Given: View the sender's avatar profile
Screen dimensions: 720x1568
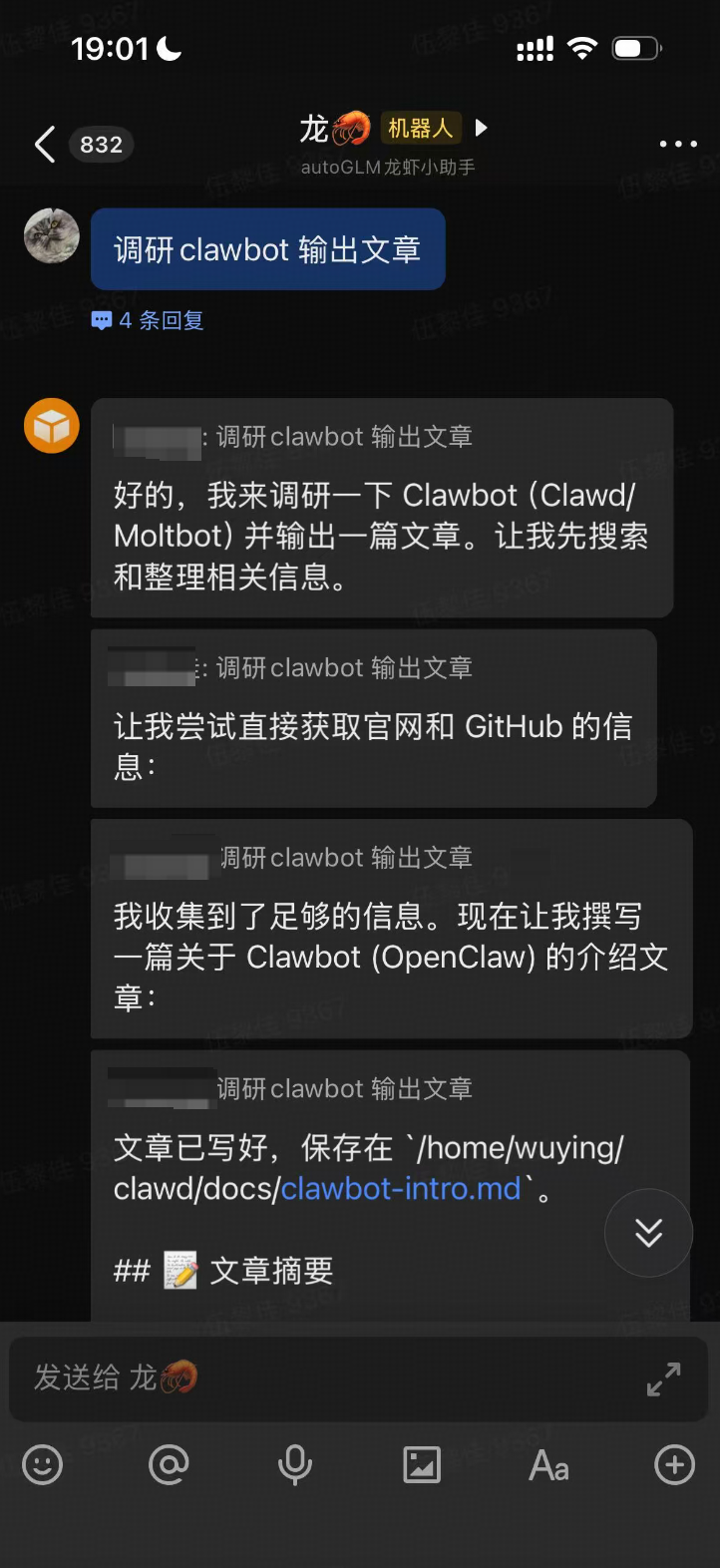Looking at the screenshot, I should pyautogui.click(x=52, y=236).
